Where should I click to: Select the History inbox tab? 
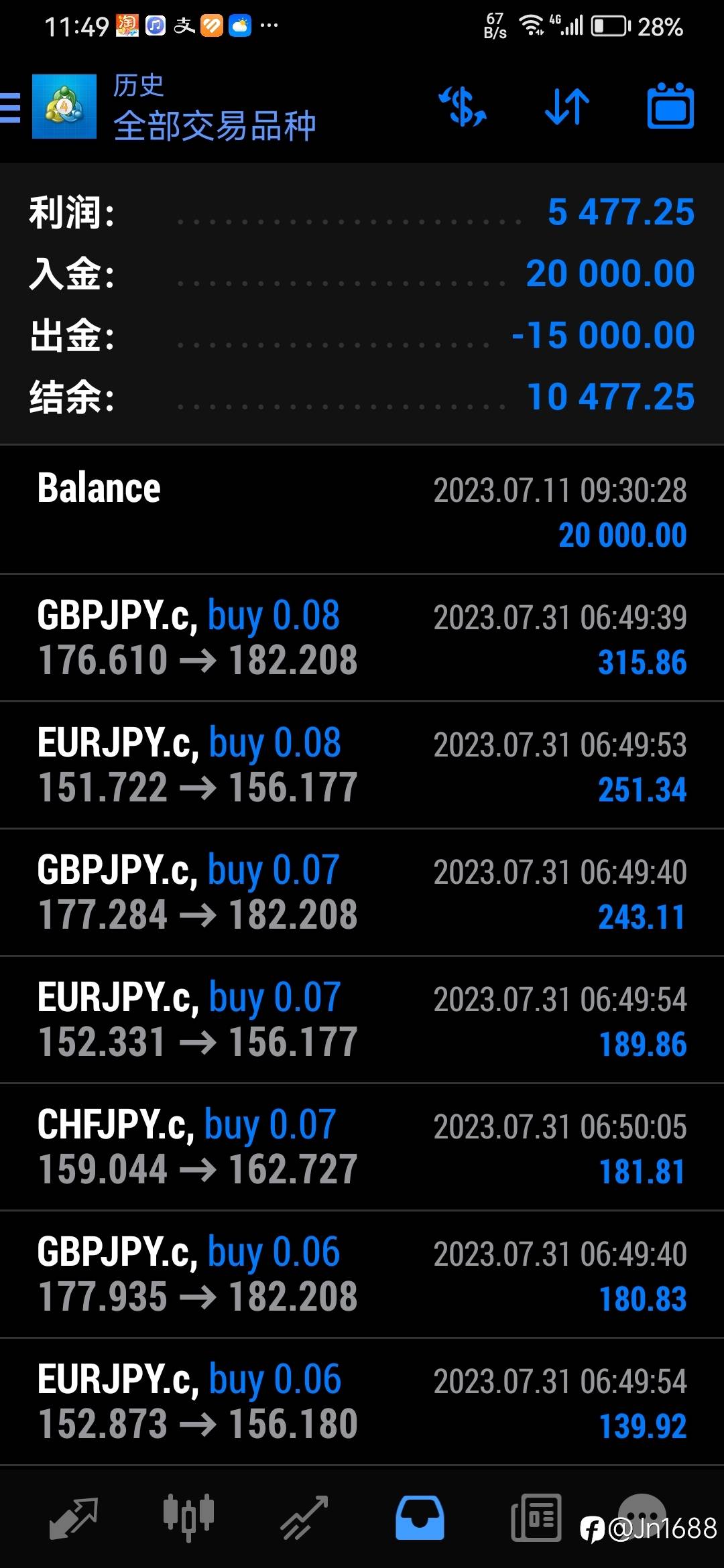tap(420, 1518)
